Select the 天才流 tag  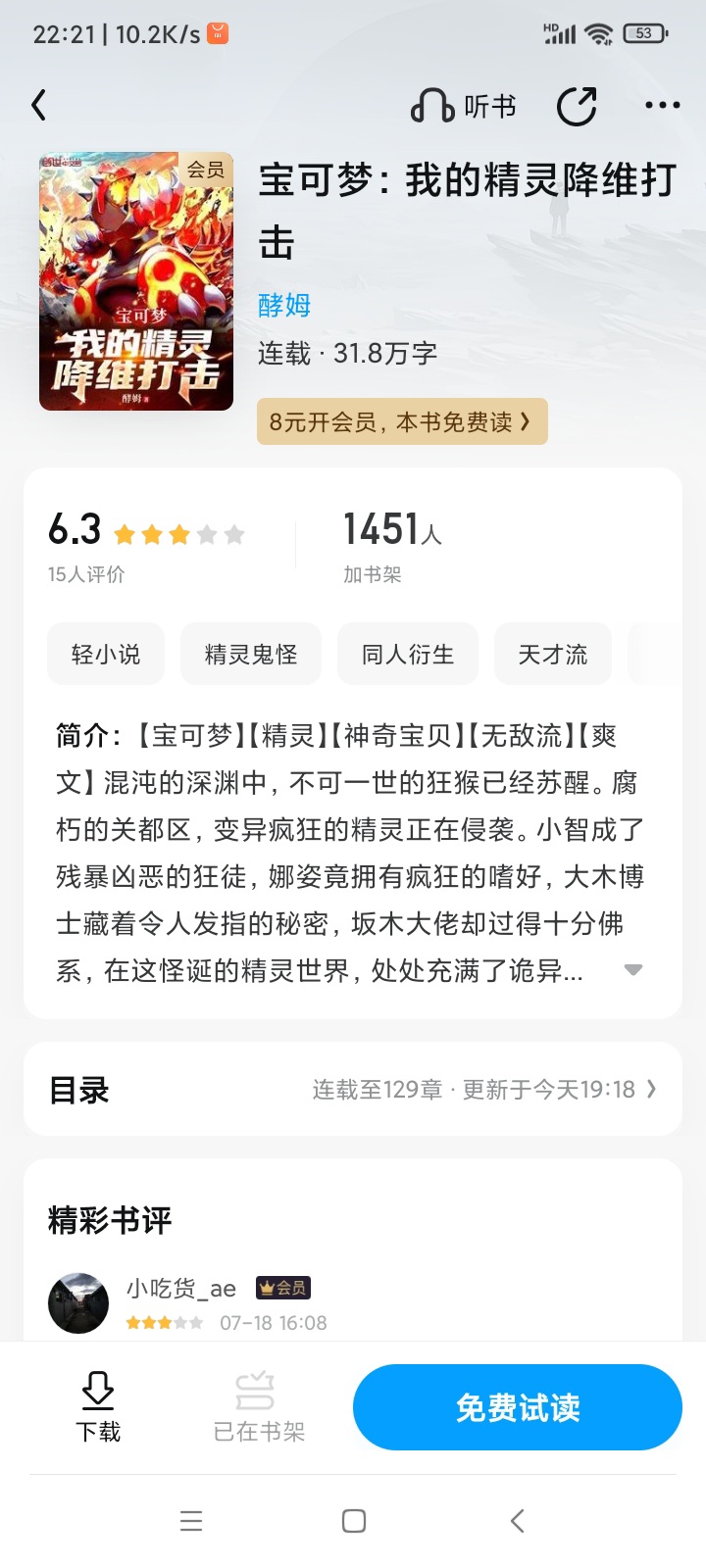(553, 654)
